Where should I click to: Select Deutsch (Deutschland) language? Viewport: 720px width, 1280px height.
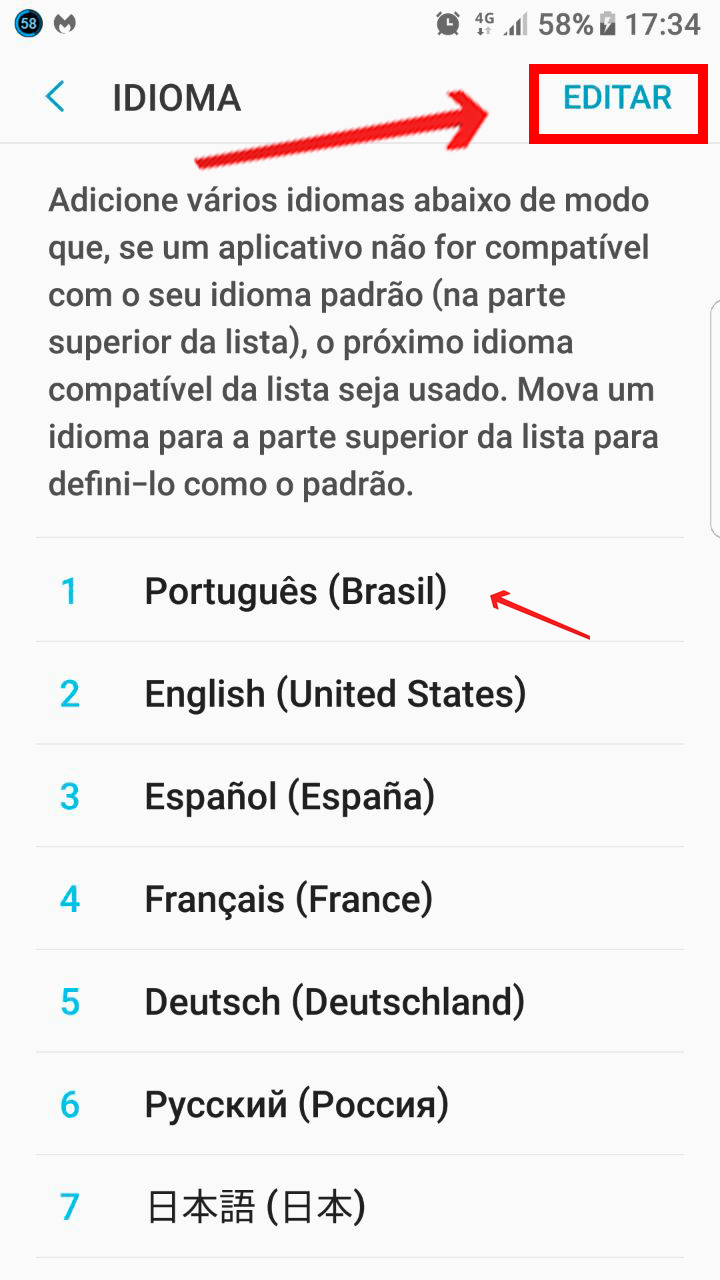pos(334,1001)
